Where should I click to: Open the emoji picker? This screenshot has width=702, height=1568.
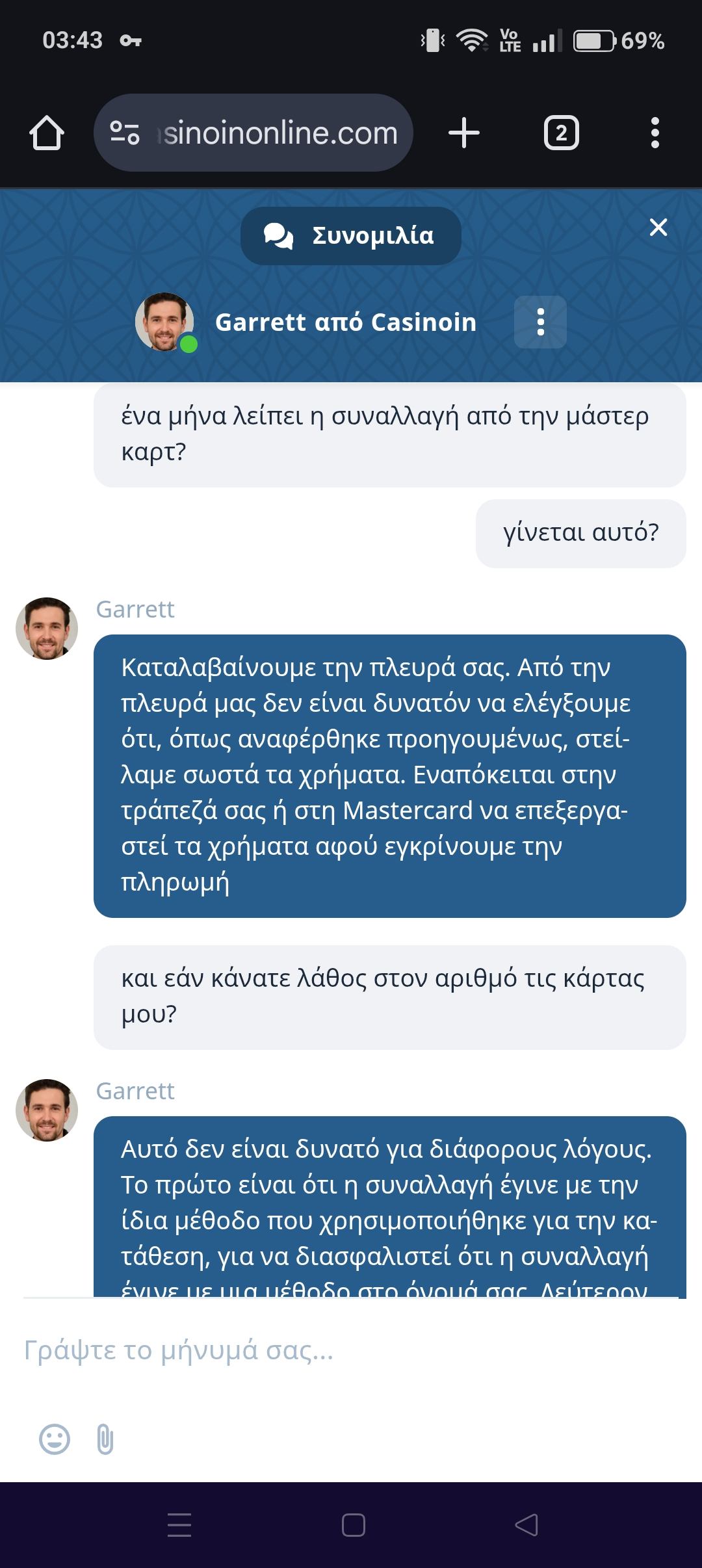point(55,1439)
